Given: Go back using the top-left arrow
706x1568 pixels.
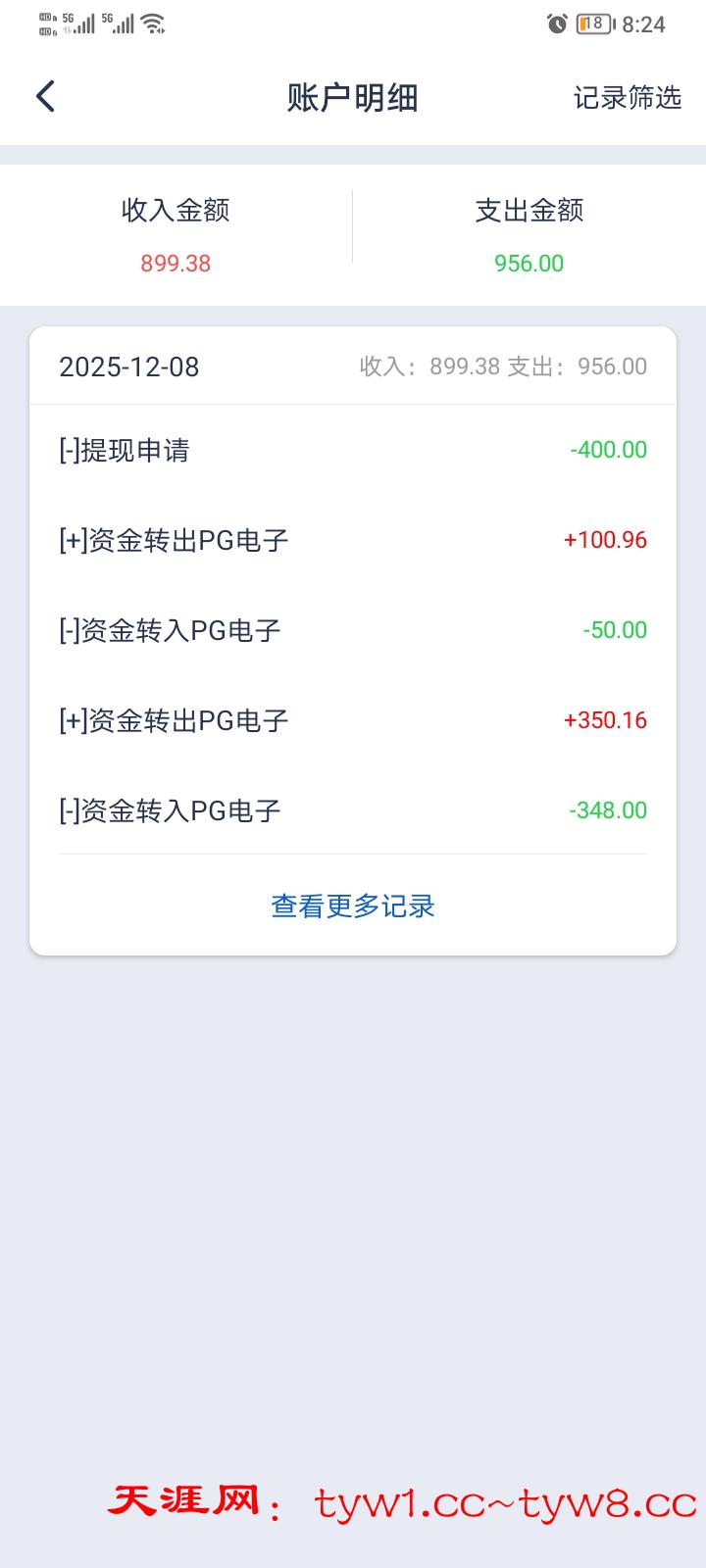Looking at the screenshot, I should point(45,96).
